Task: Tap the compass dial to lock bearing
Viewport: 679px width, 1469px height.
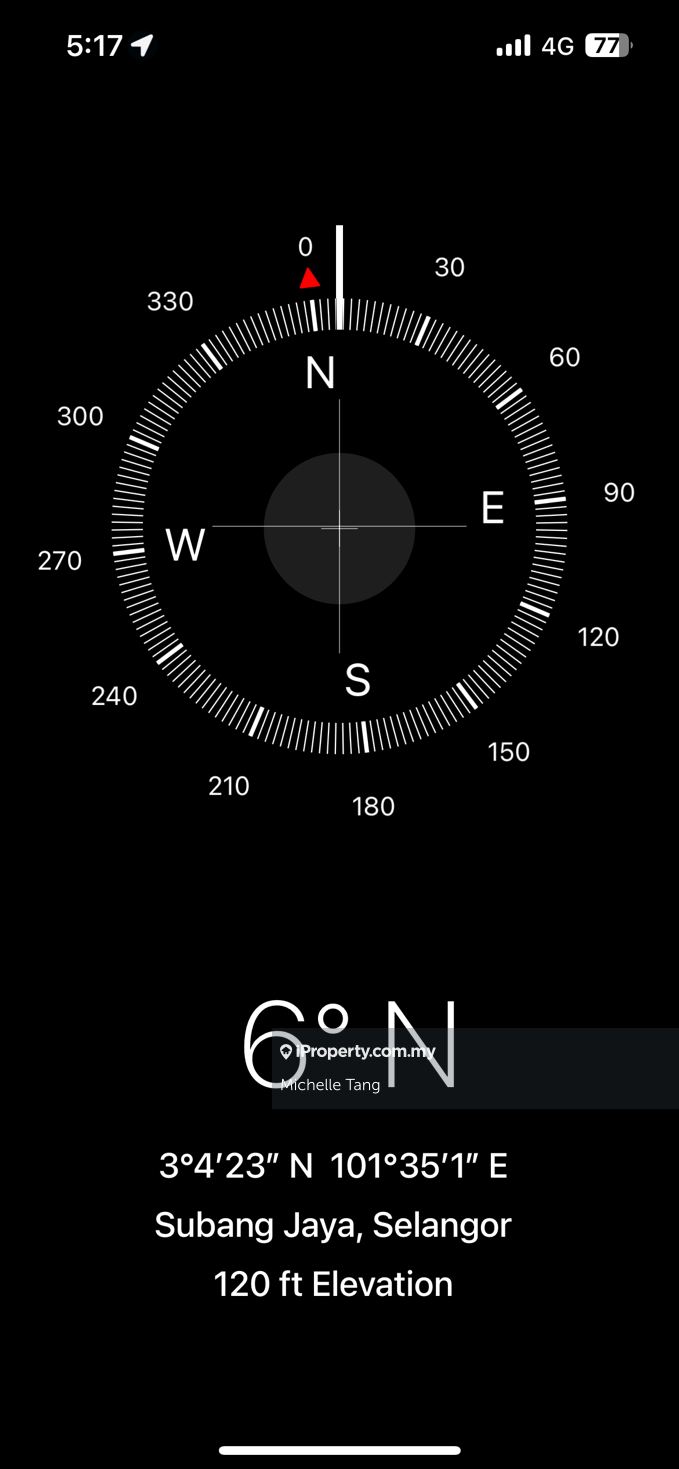Action: pyautogui.click(x=339, y=527)
